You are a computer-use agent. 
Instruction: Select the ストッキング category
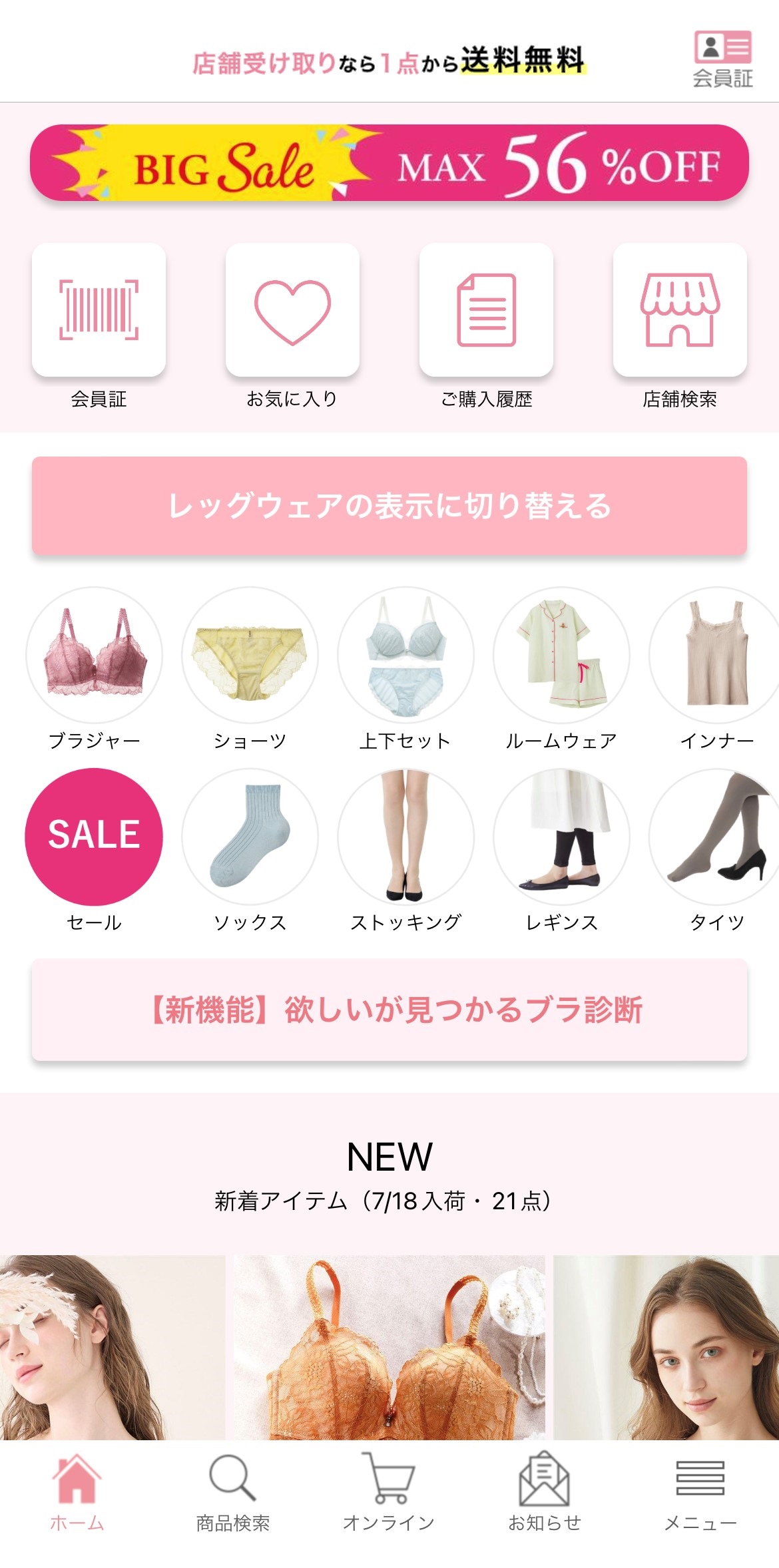point(405,837)
